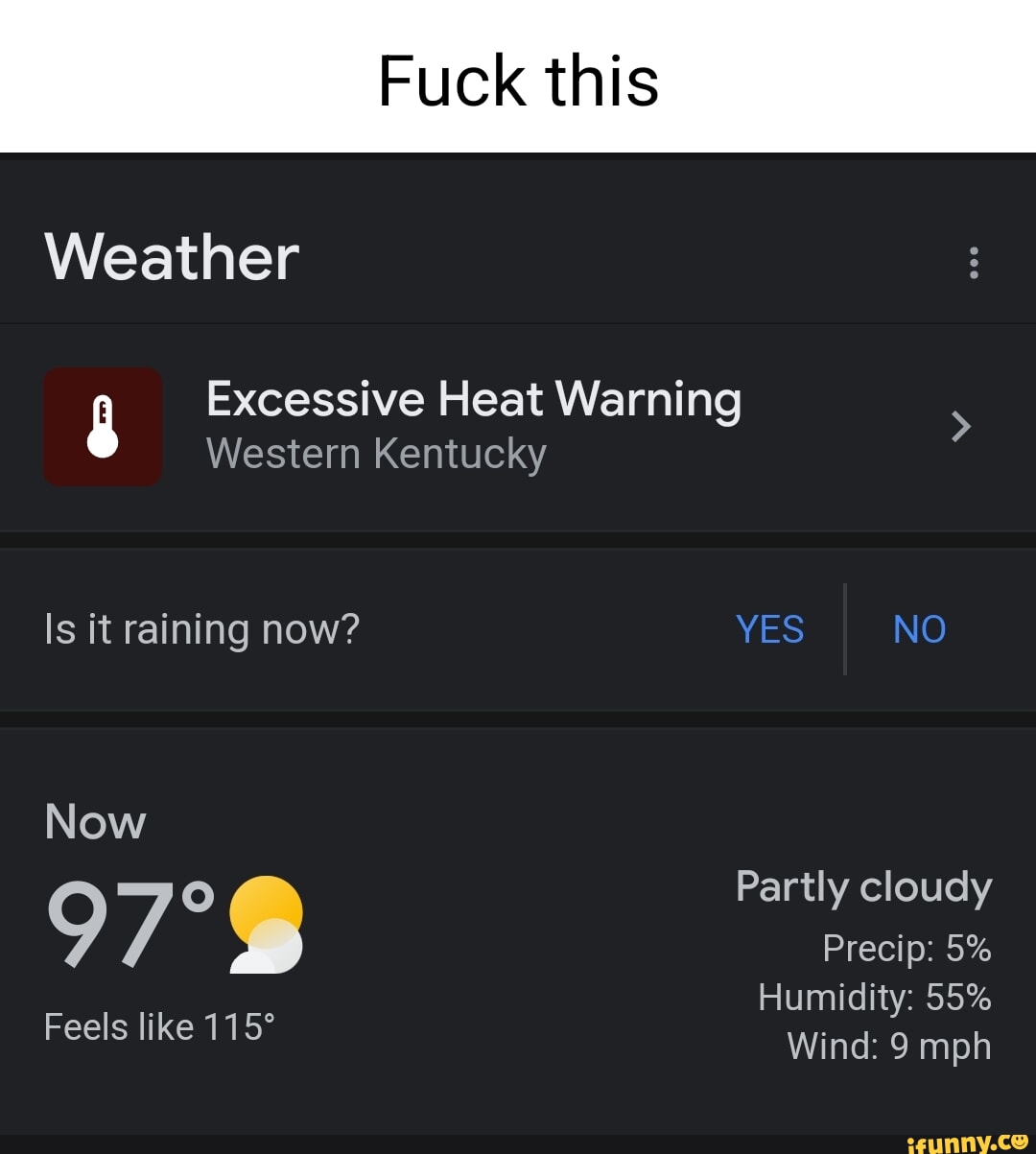Viewport: 1036px width, 1154px height.
Task: Toggle the rain feedback response to YES
Action: point(770,629)
